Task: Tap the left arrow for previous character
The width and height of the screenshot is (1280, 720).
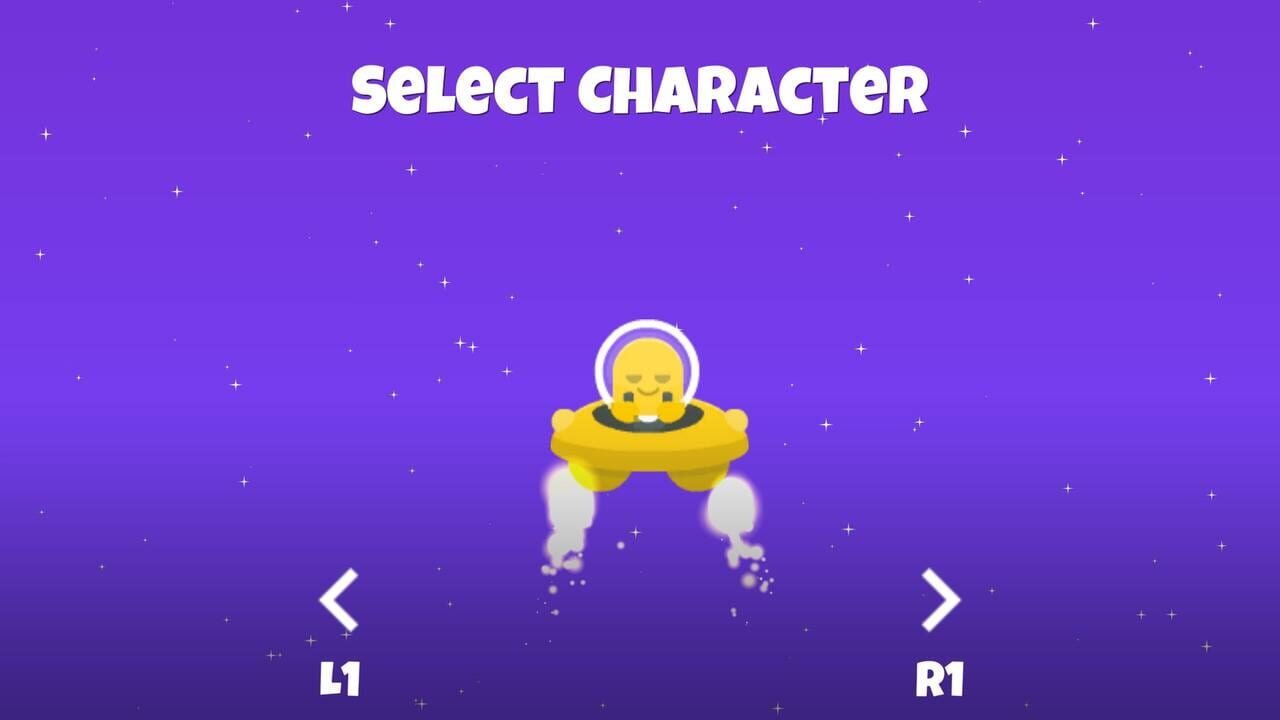Action: [339, 600]
